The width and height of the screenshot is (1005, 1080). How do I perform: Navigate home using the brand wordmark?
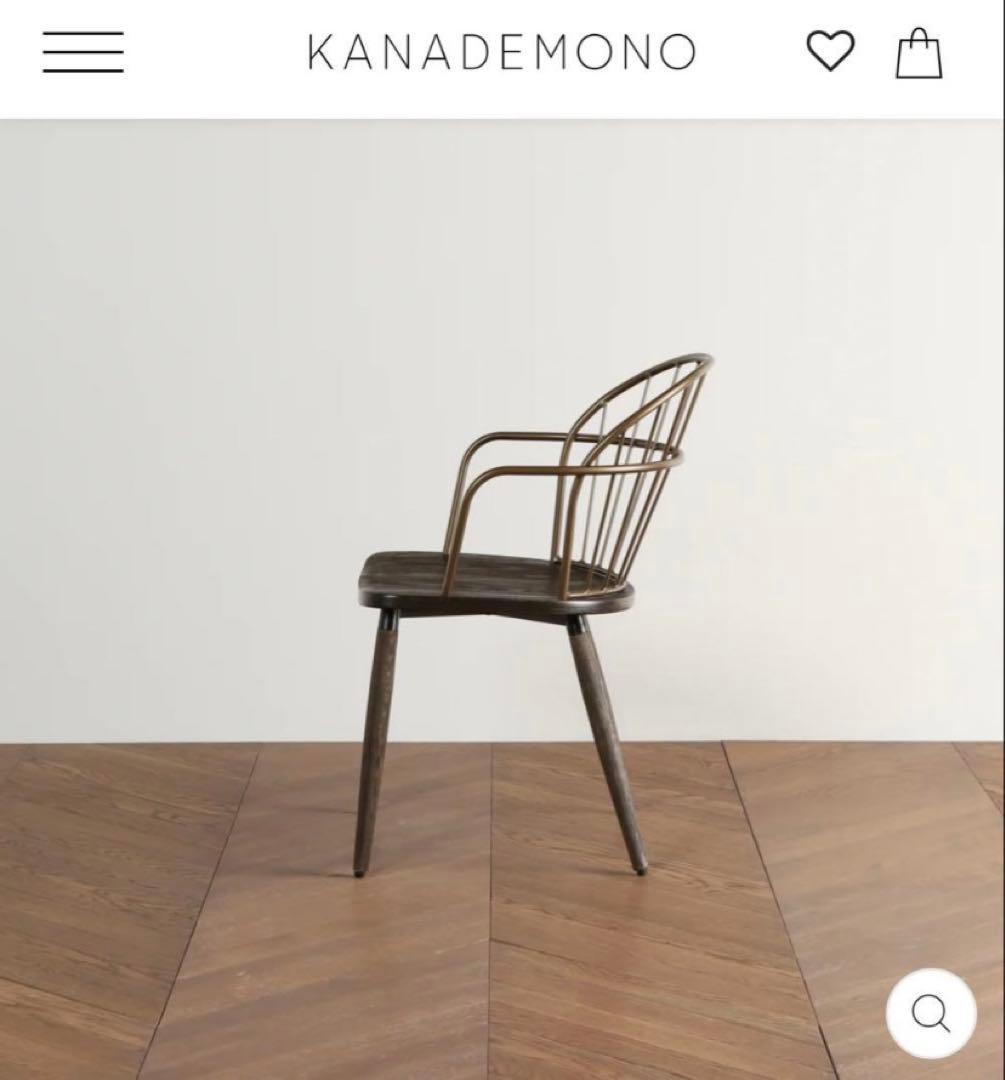502,52
